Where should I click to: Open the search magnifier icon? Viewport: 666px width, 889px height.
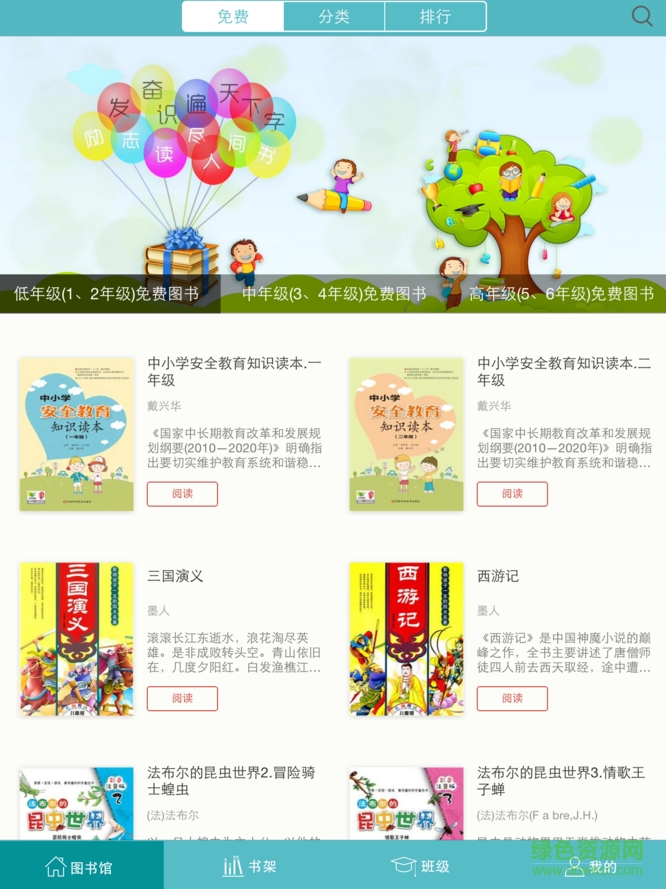tap(642, 17)
